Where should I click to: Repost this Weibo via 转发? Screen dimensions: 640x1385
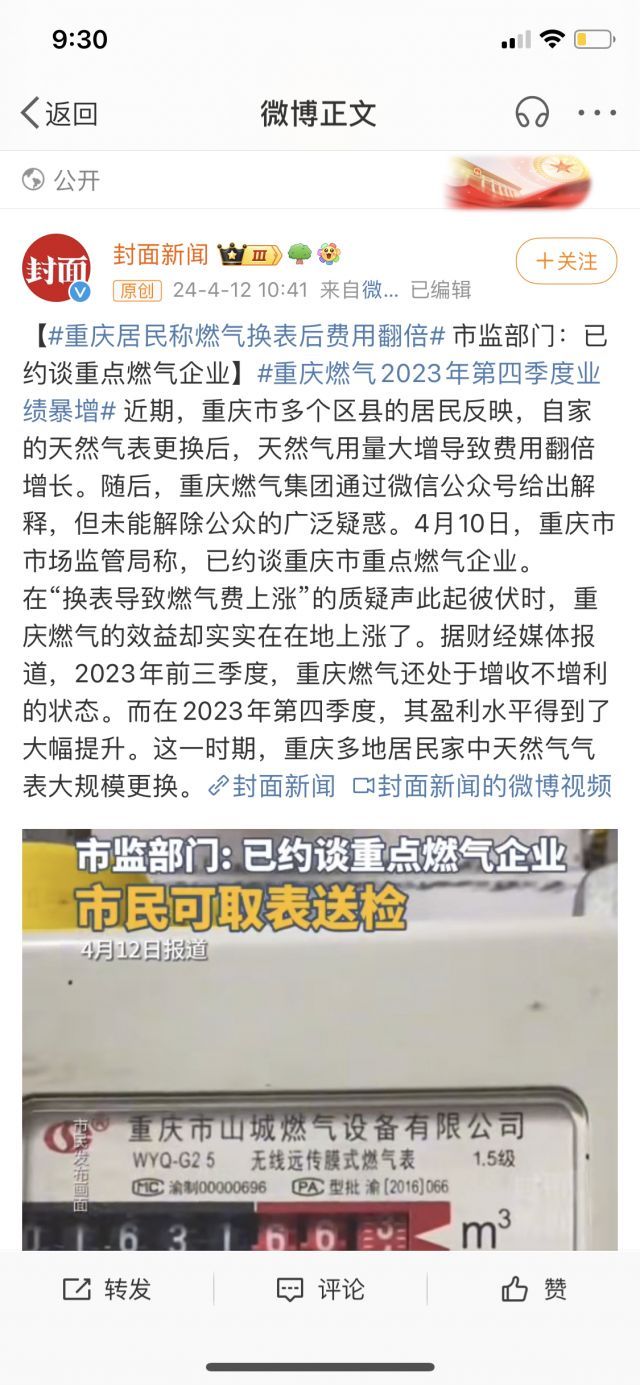click(x=107, y=1289)
